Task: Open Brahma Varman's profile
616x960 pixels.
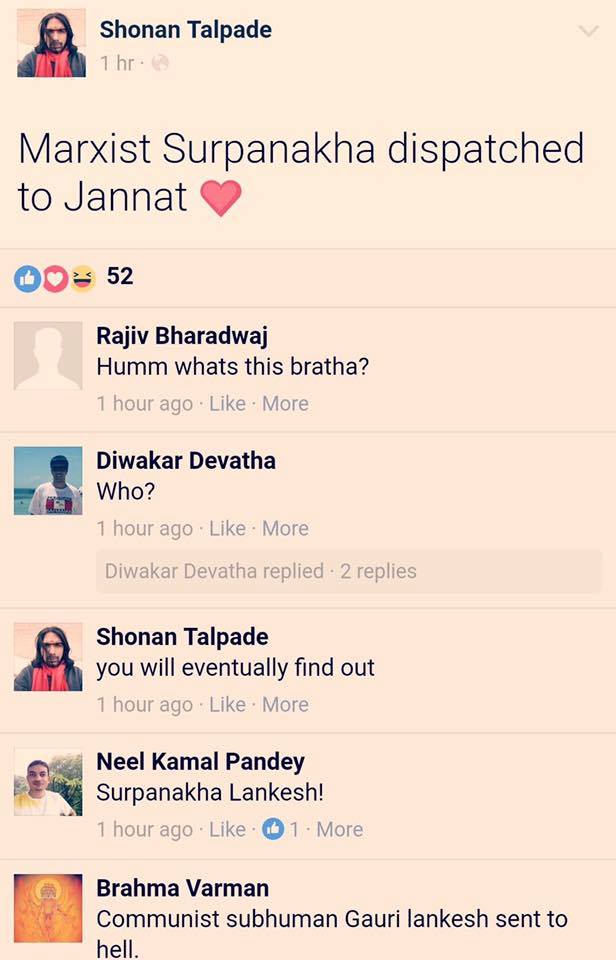Action: coord(182,888)
